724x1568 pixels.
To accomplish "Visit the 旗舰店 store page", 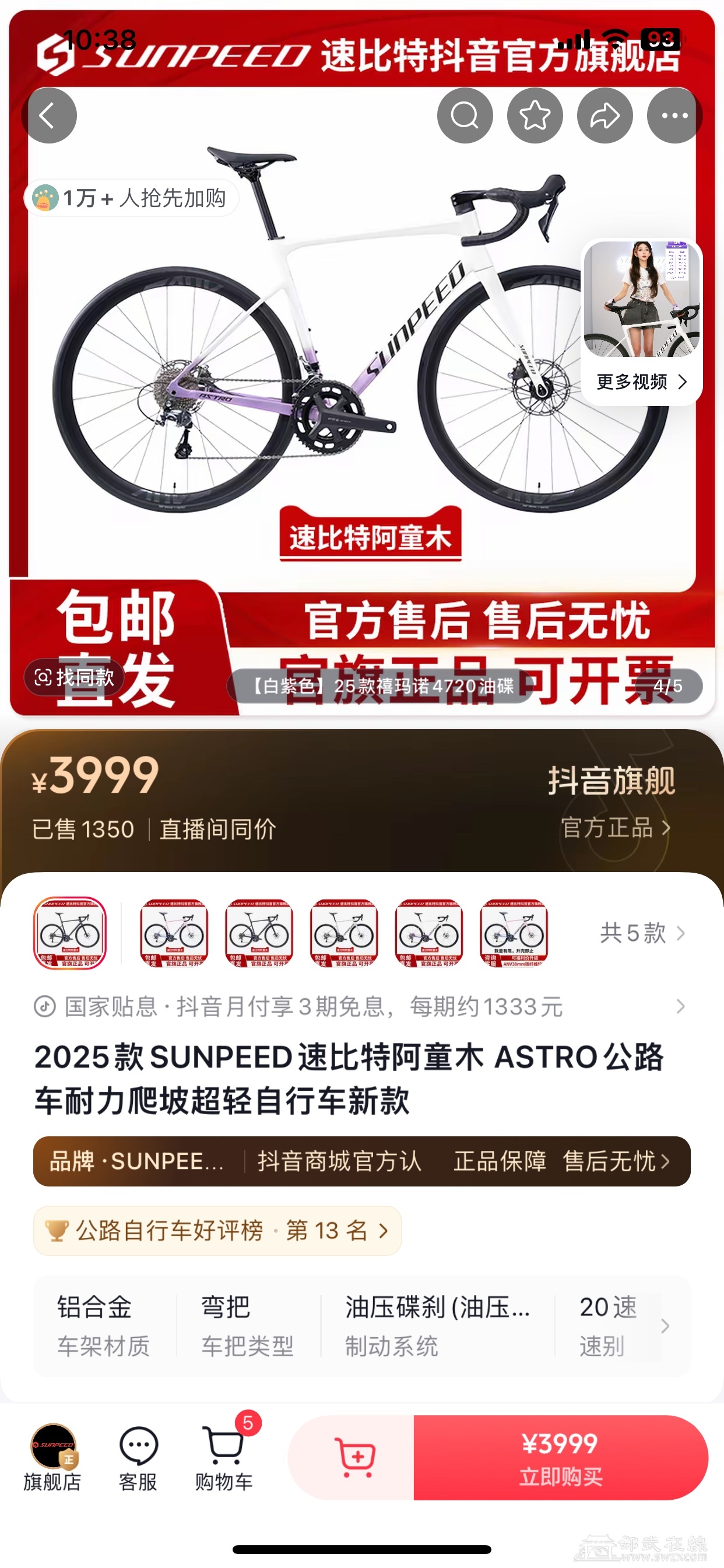I will 53,1457.
